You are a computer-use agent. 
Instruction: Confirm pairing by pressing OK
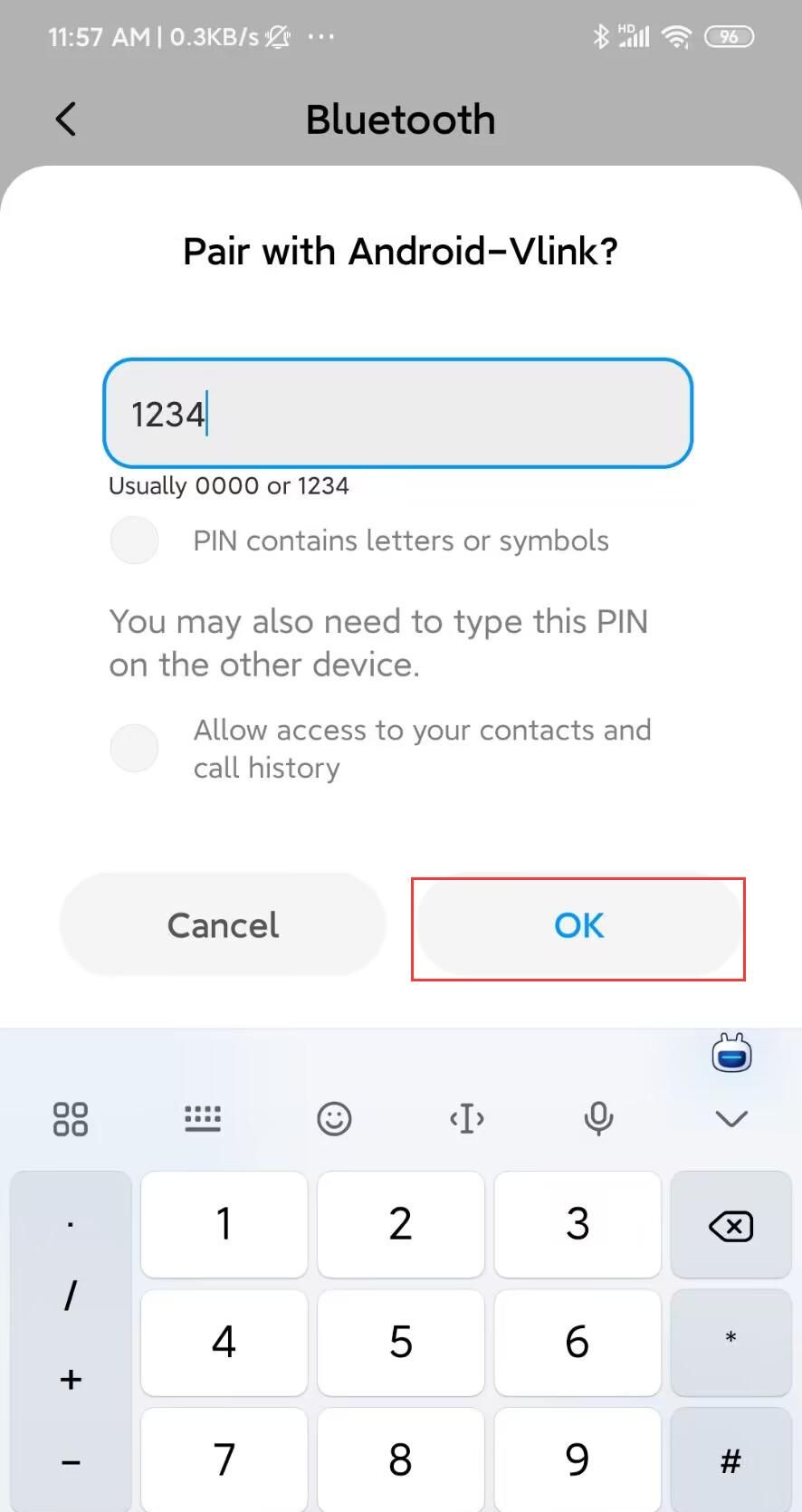[x=578, y=925]
